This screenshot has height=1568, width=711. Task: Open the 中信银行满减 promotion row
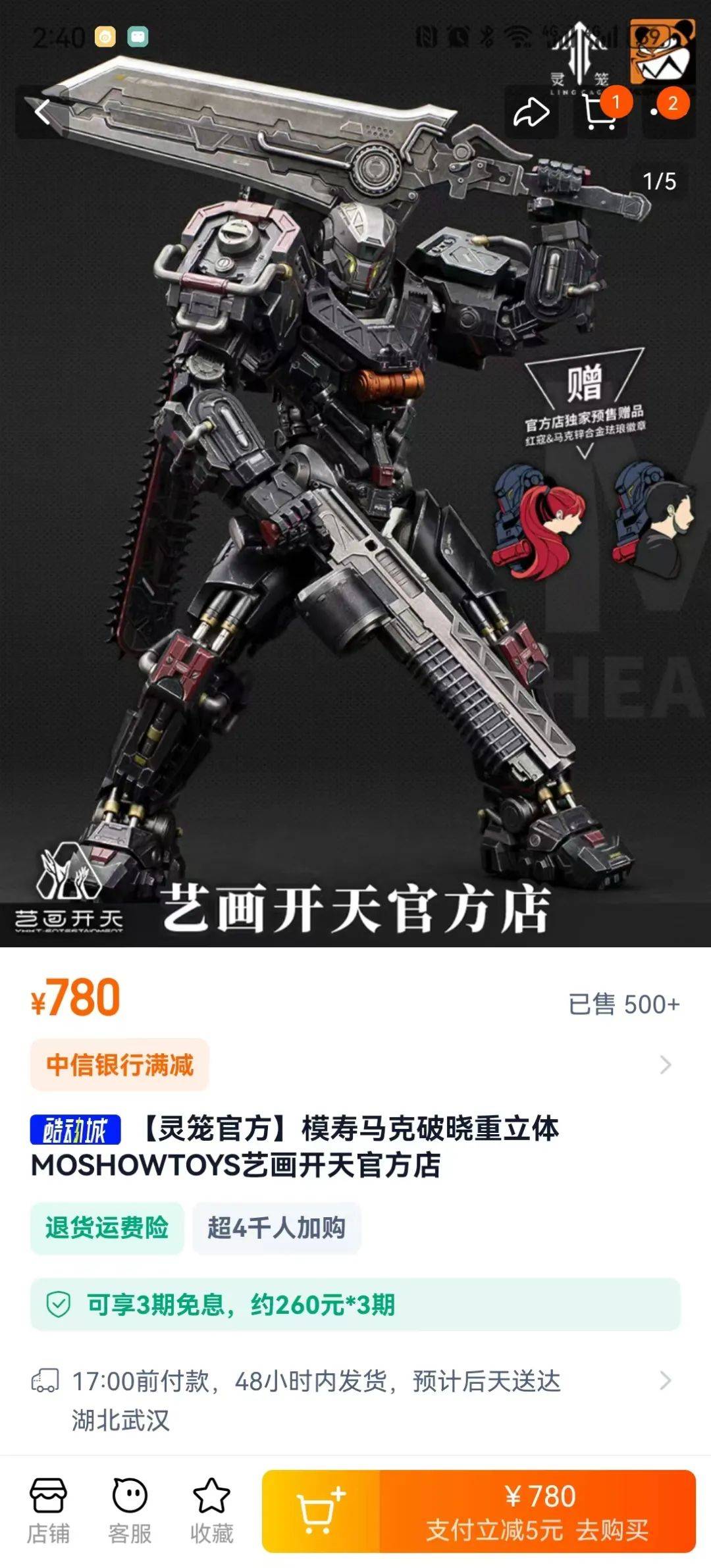pyautogui.click(x=355, y=1064)
